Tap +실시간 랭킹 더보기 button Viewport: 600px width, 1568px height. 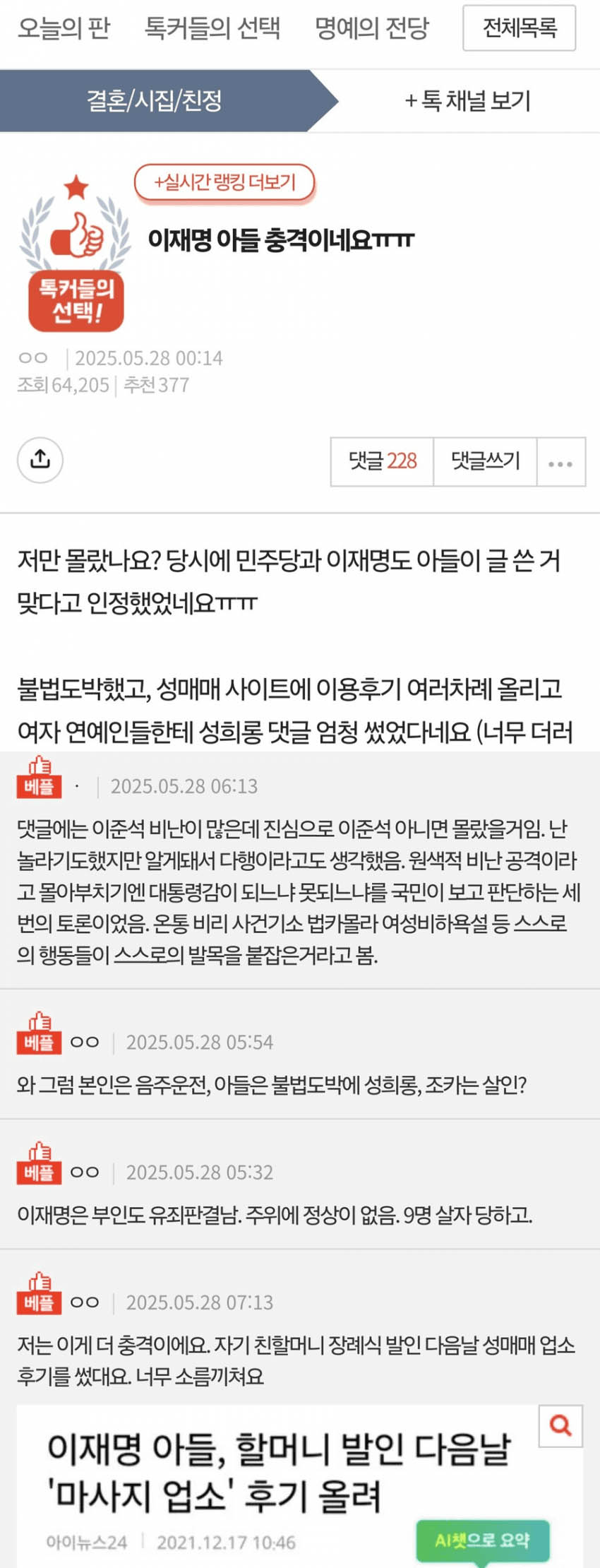[x=224, y=182]
